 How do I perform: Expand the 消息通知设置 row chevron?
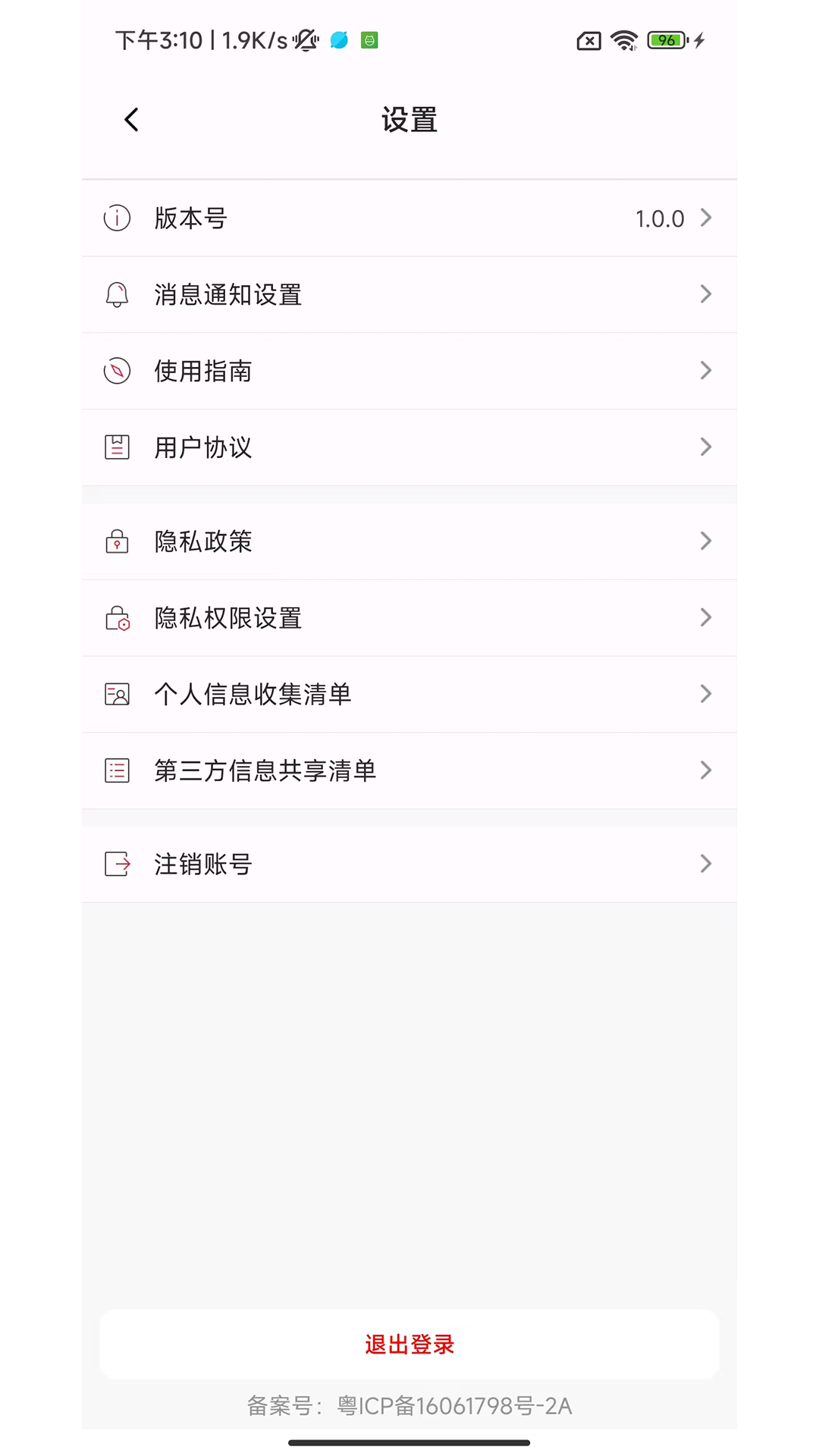pyautogui.click(x=706, y=295)
